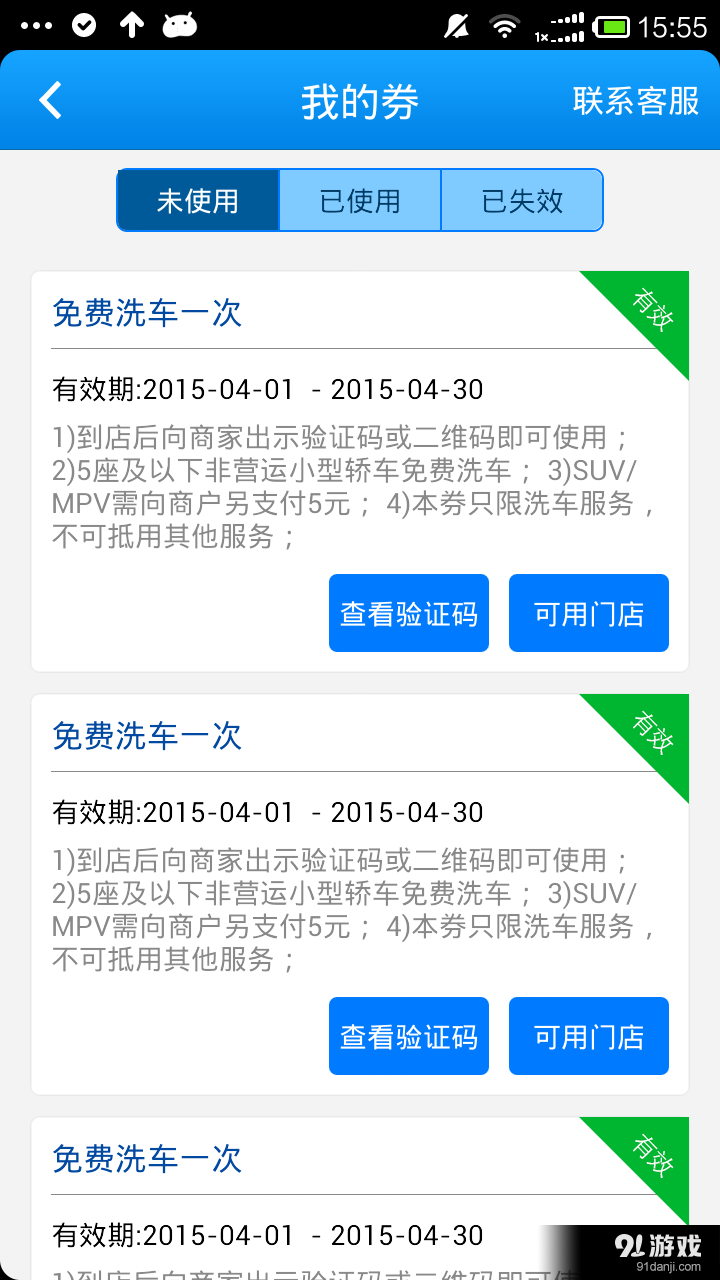720x1280 pixels.
Task: Tap the upload arrow icon in status bar
Action: 132,24
